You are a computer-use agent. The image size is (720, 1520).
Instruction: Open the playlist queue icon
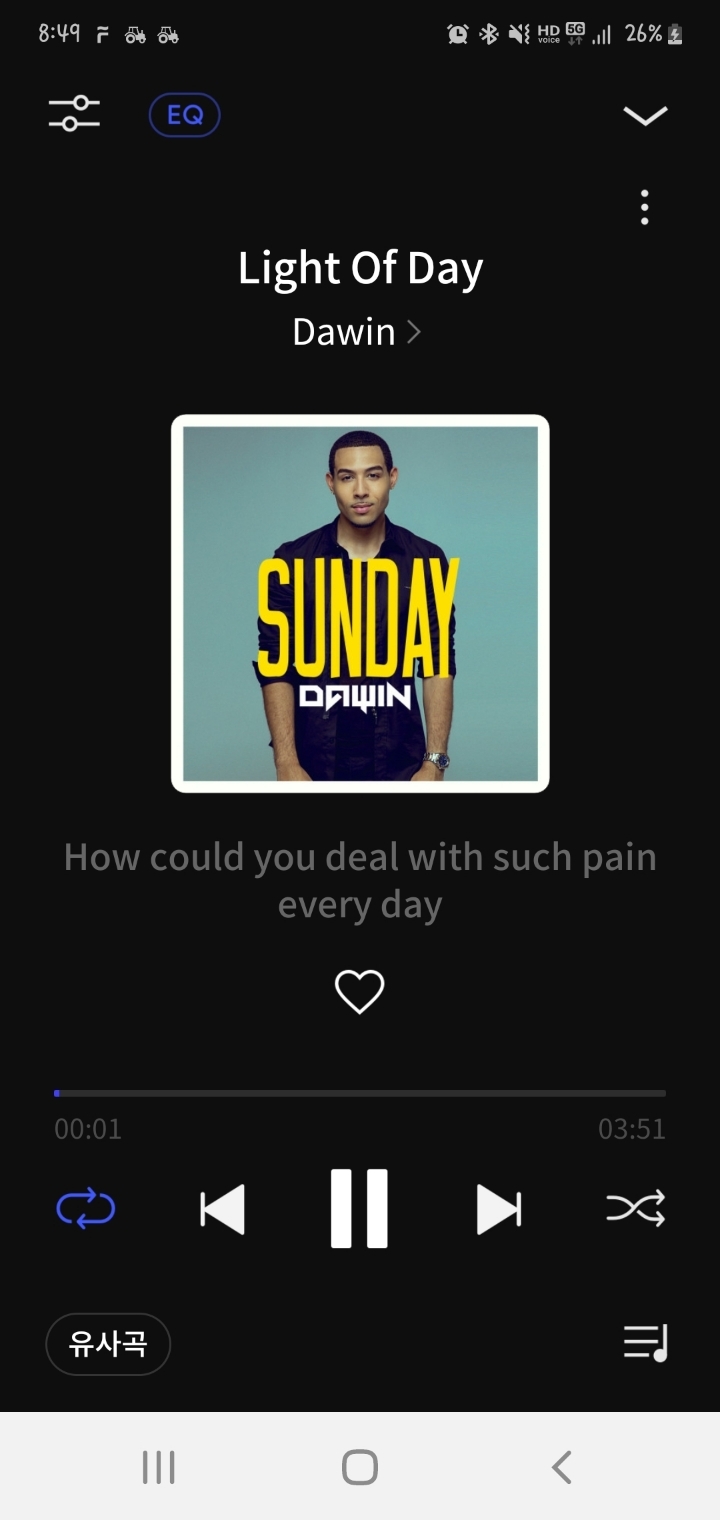point(645,1343)
